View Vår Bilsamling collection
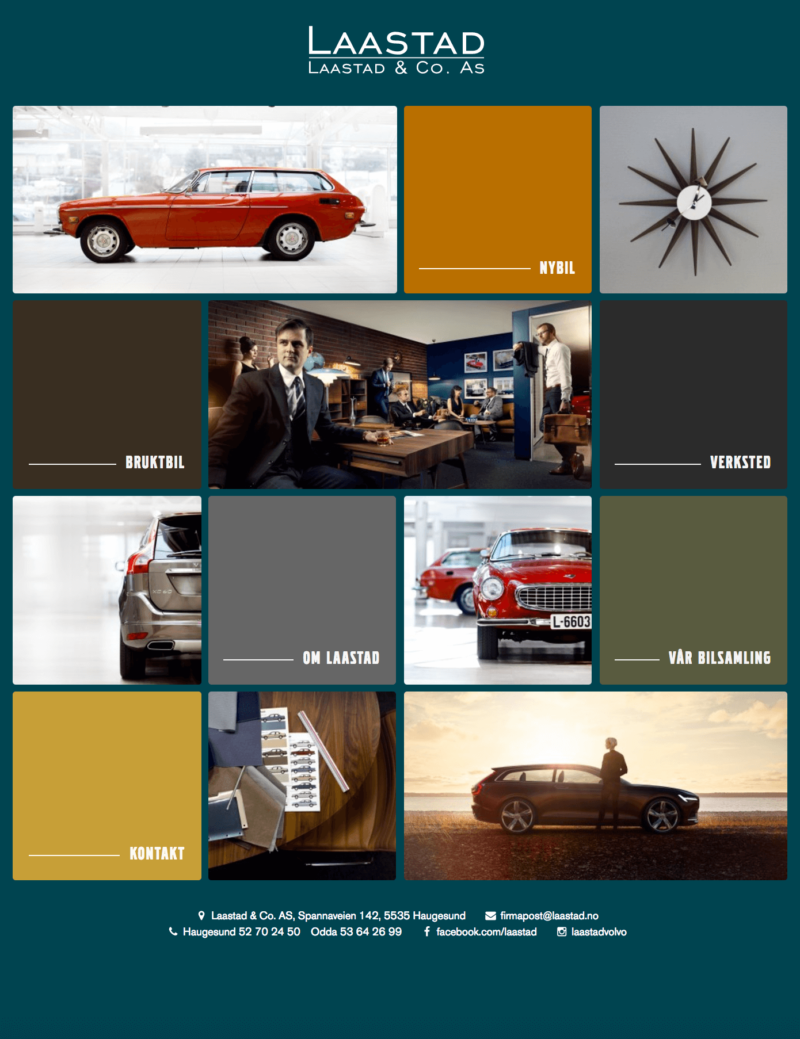This screenshot has height=1039, width=800. pos(693,590)
